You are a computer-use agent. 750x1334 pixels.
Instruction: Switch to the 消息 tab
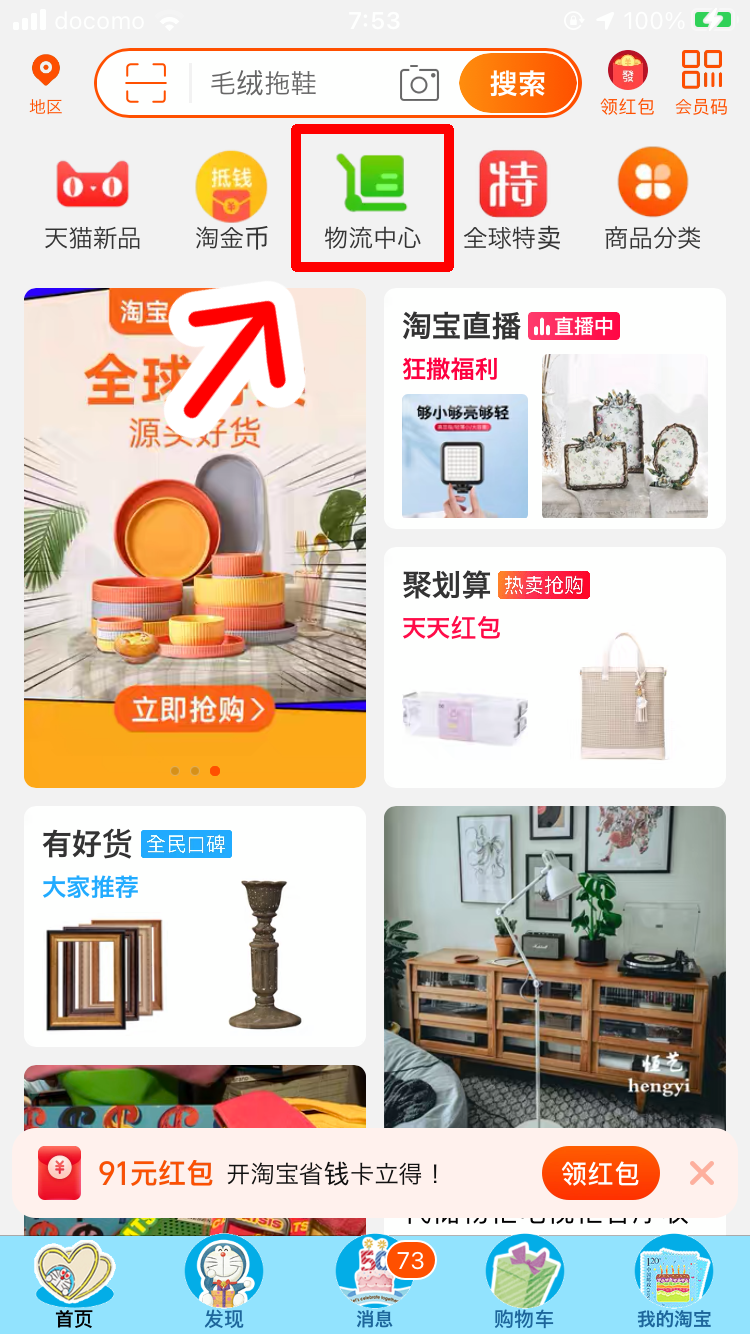[x=374, y=1284]
